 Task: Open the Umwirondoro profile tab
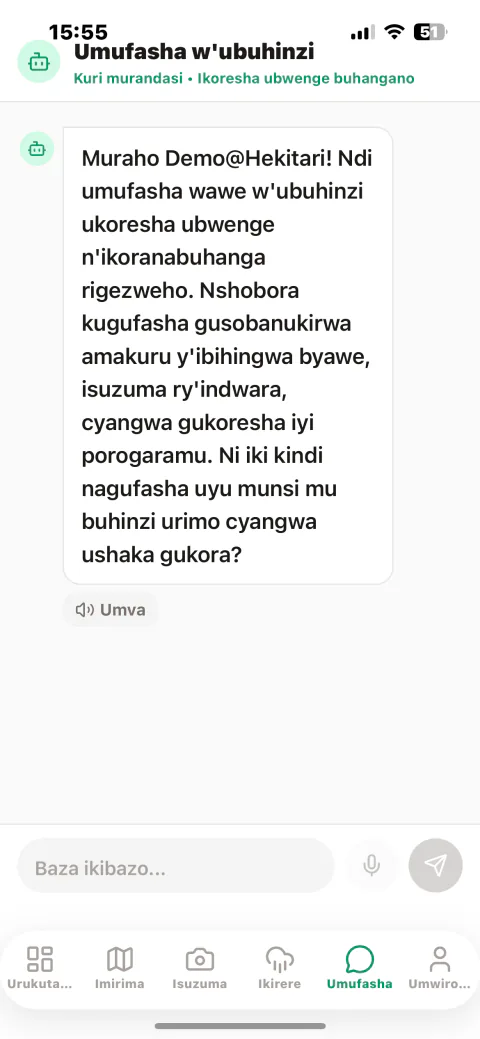(x=439, y=969)
